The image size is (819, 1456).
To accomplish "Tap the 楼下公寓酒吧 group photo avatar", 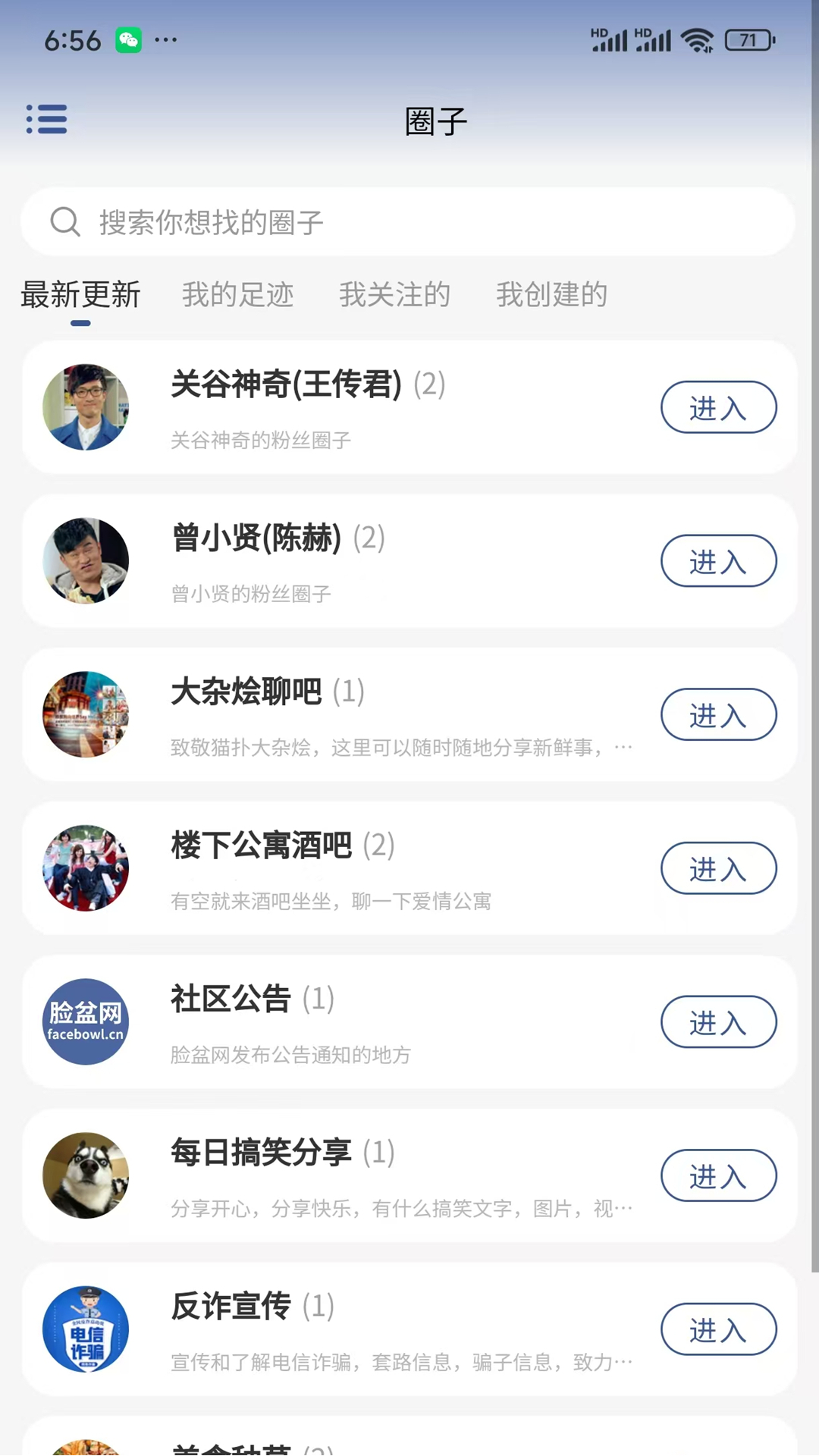I will 85,868.
